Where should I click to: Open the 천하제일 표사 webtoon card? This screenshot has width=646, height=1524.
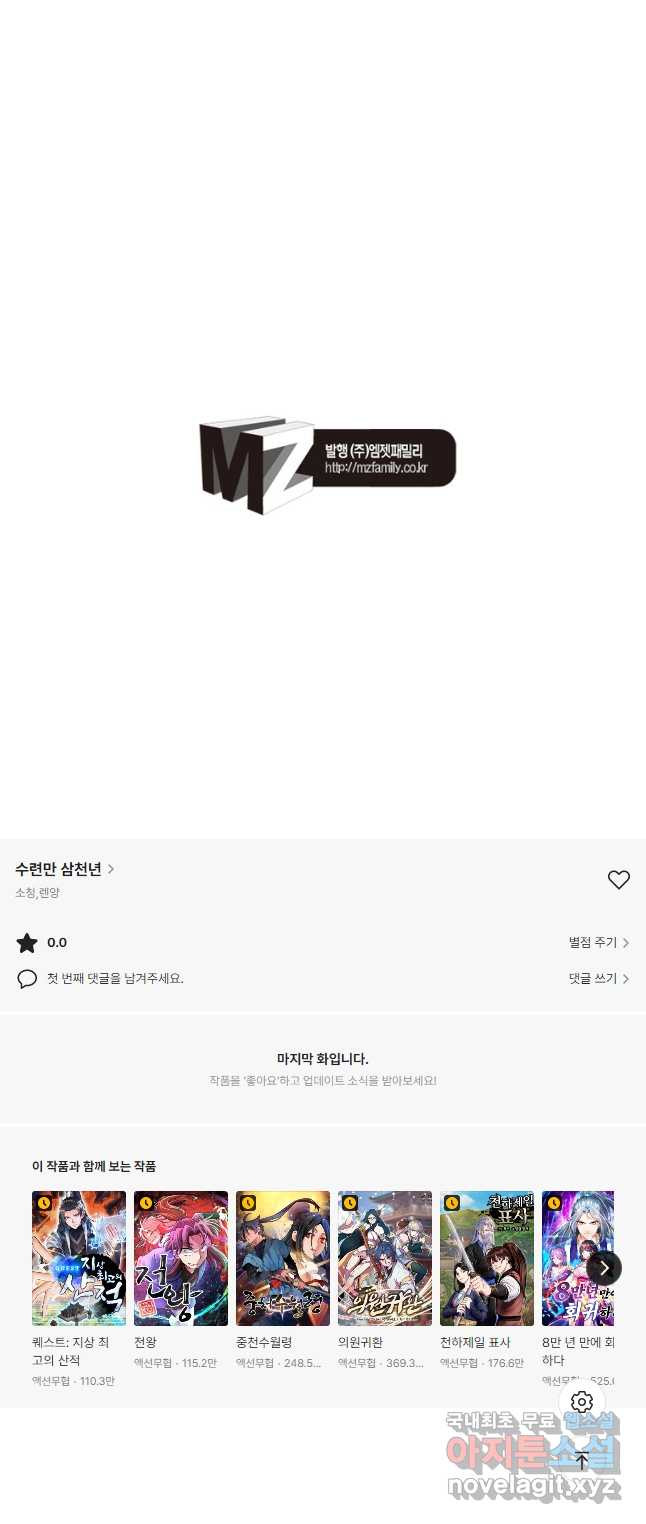click(x=487, y=1258)
